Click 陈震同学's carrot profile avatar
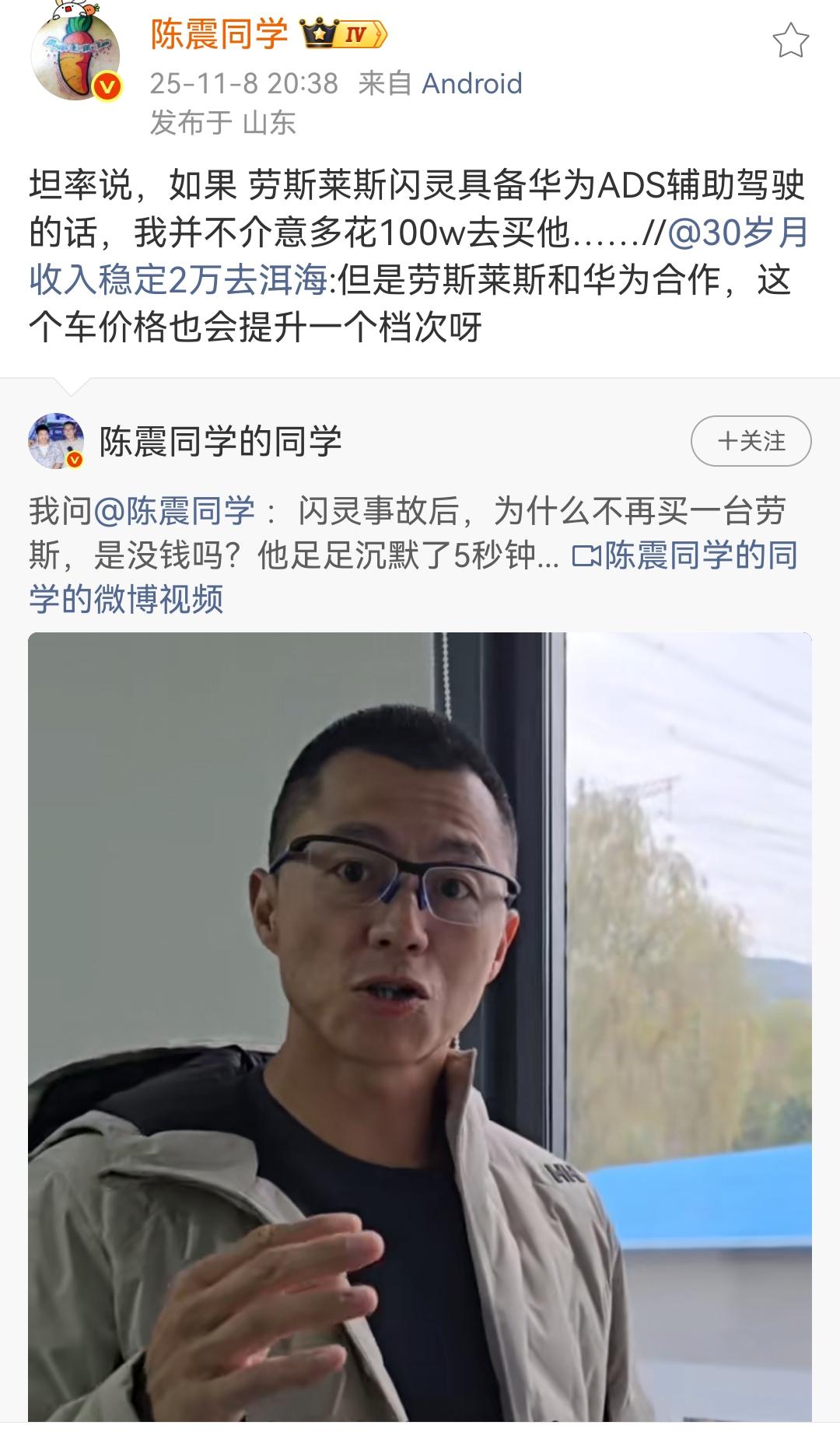 (x=78, y=54)
